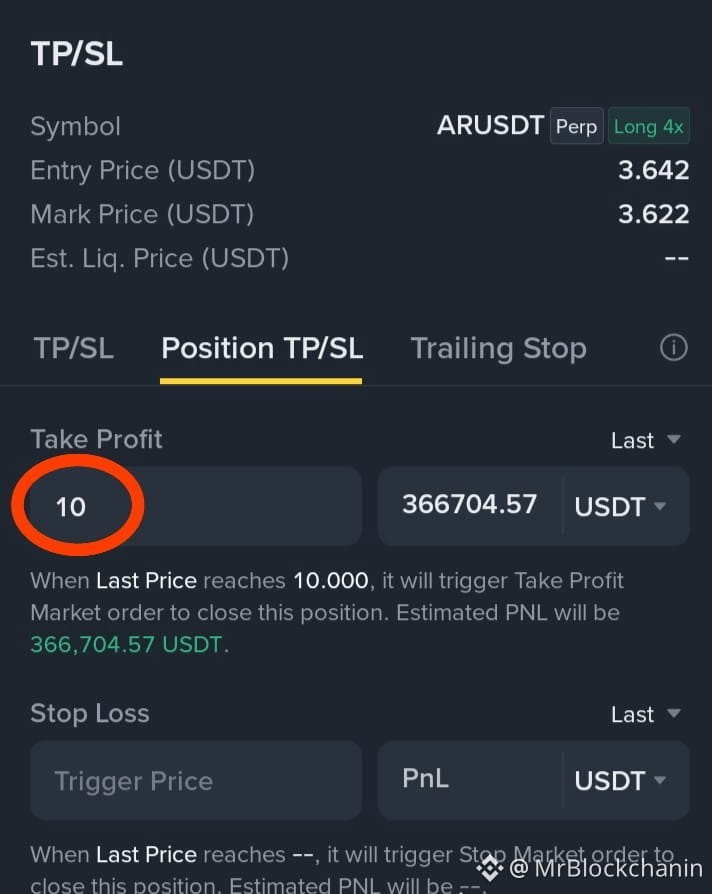Switch to the TP/SL tab
Viewport: 712px width, 894px height.
coord(74,348)
